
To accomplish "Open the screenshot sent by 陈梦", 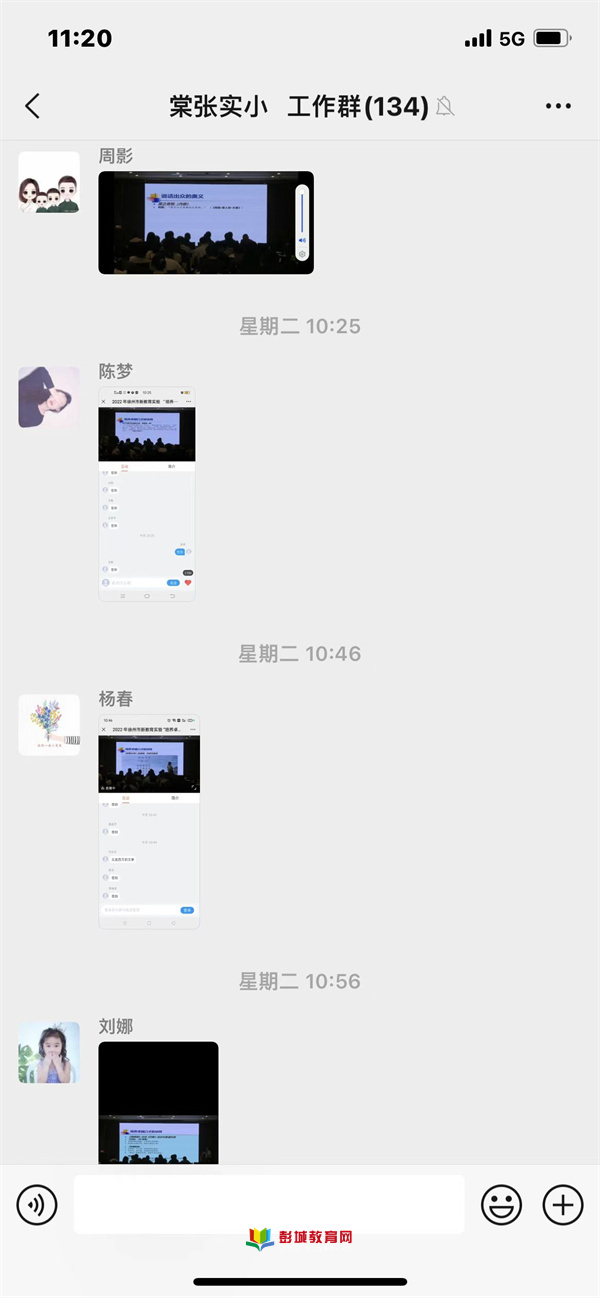I will click(x=147, y=494).
